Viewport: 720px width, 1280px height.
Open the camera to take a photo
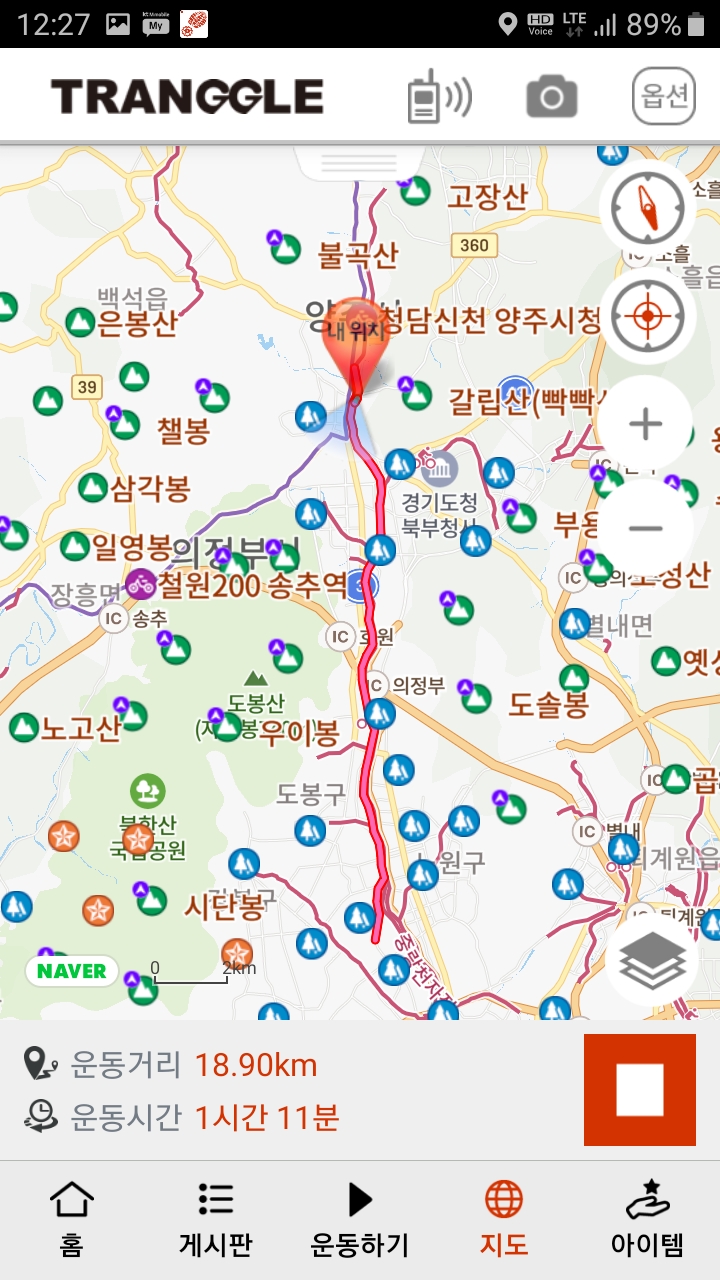pos(552,97)
